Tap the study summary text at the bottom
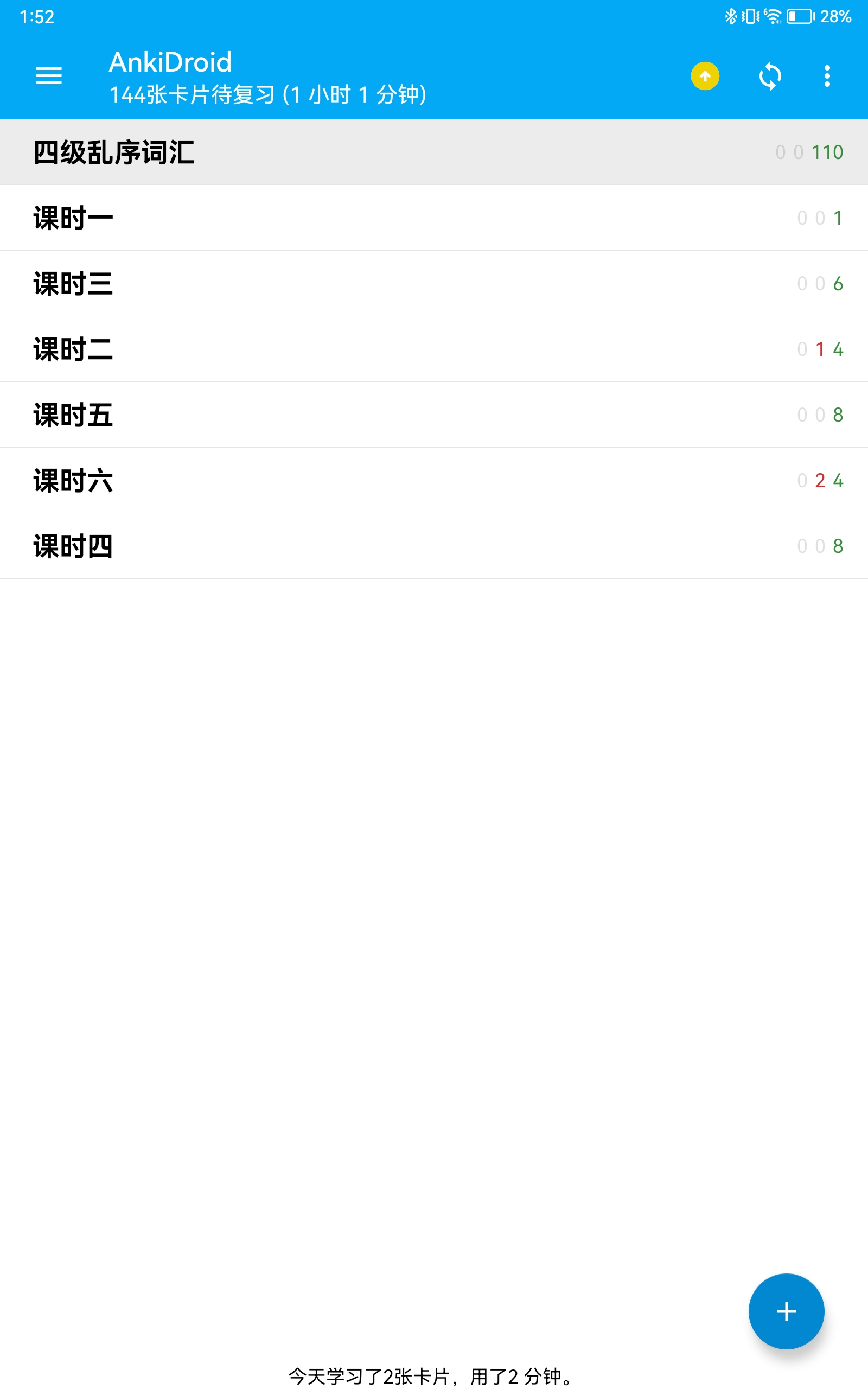Screen dimensions: 868x1389 pos(430,1377)
